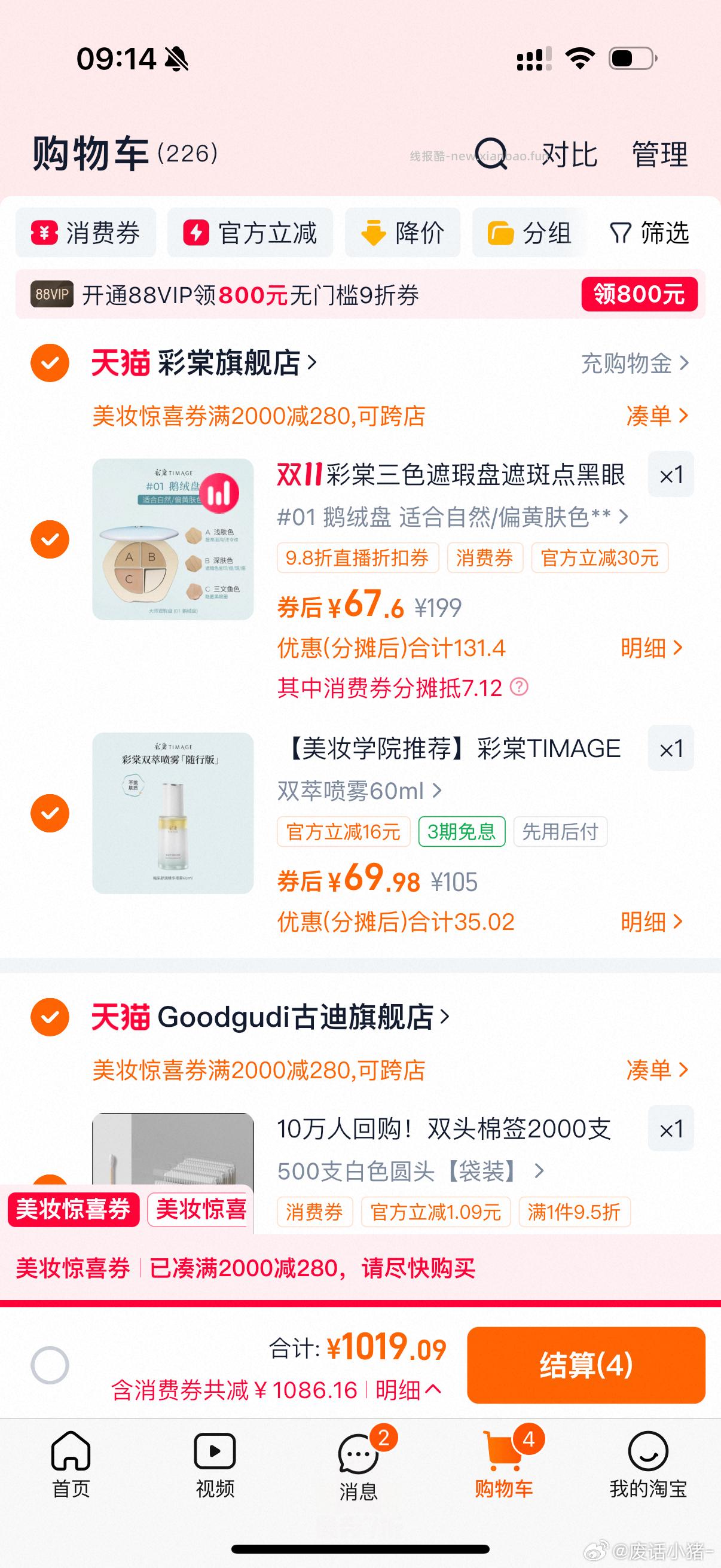Claim the 领800元 88VIP coupon

click(x=639, y=295)
